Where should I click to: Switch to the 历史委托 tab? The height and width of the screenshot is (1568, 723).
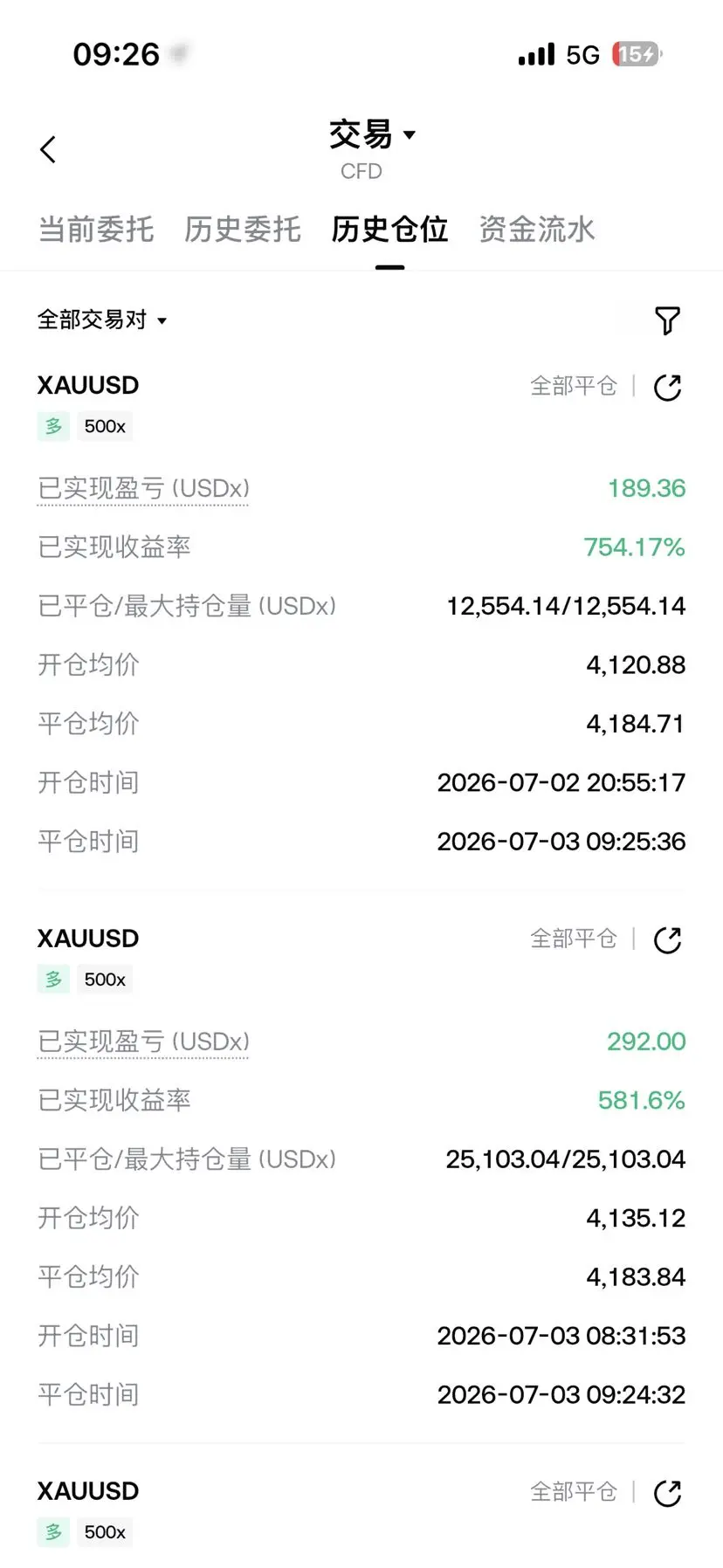point(243,230)
